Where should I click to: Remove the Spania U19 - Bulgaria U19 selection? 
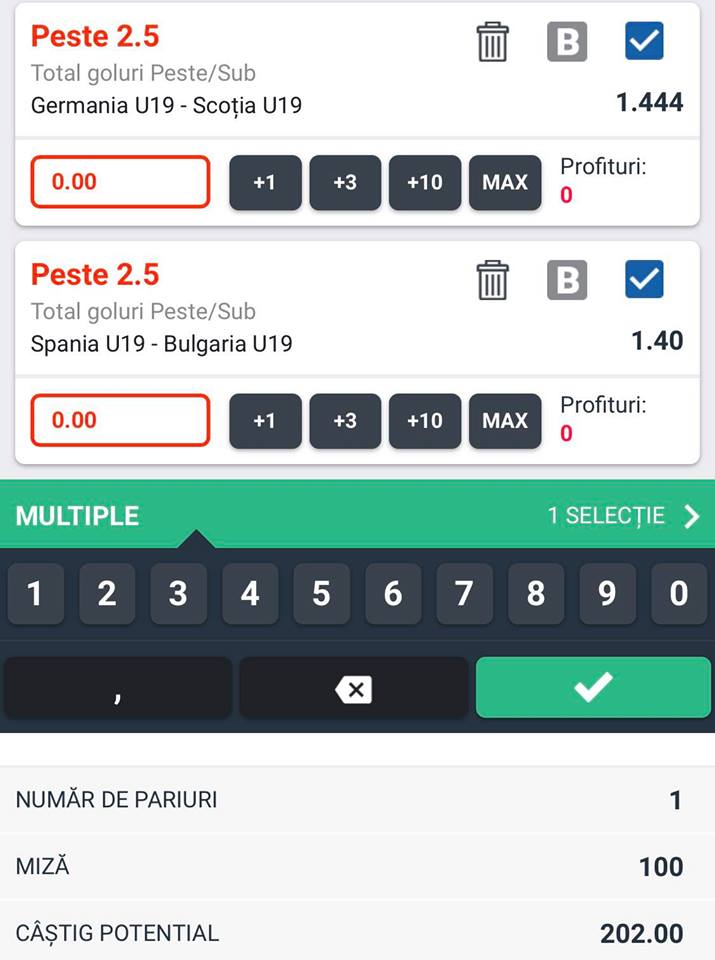[x=492, y=280]
